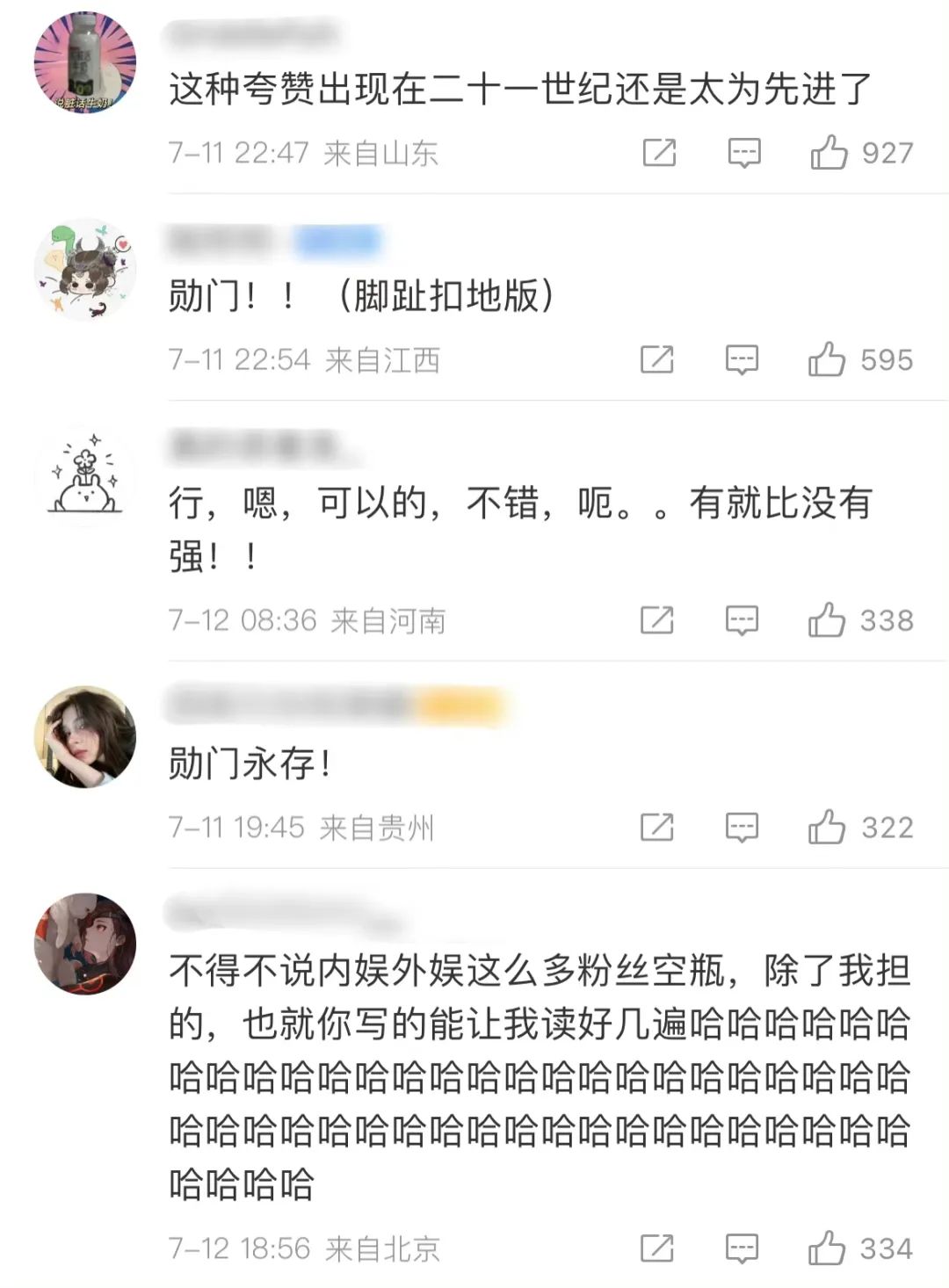The width and height of the screenshot is (949, 1288).
Task: Open the bunny doodle avatar's profile
Action: click(x=85, y=477)
